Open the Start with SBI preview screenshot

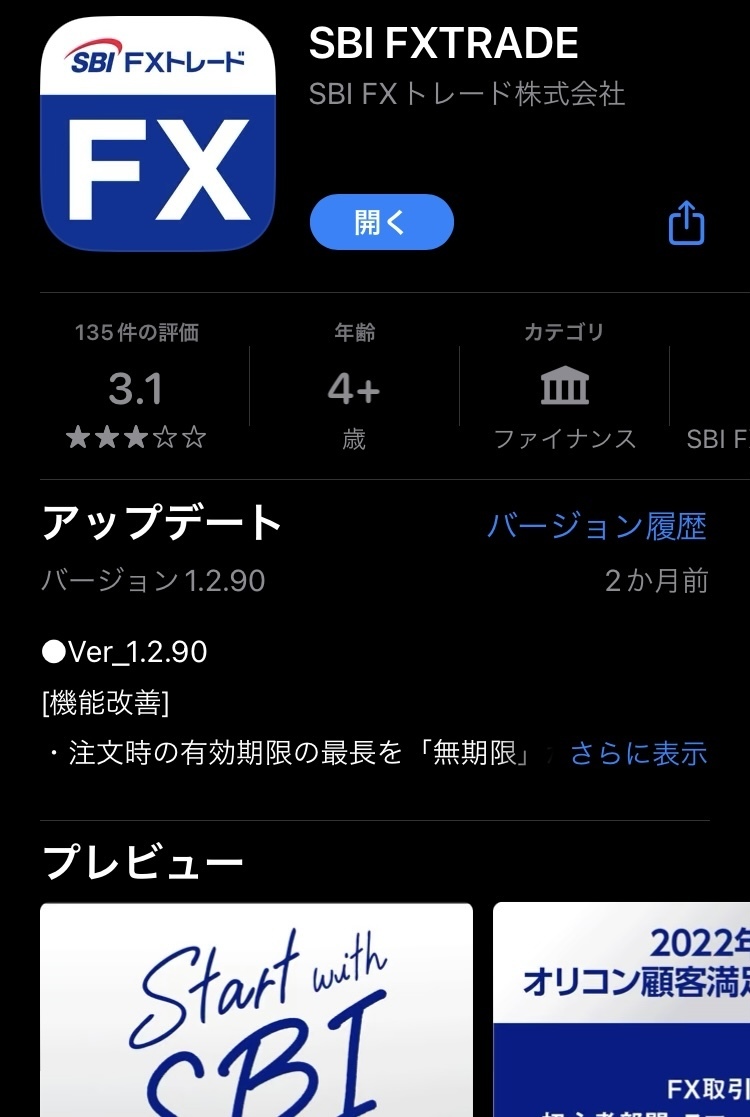255,1010
